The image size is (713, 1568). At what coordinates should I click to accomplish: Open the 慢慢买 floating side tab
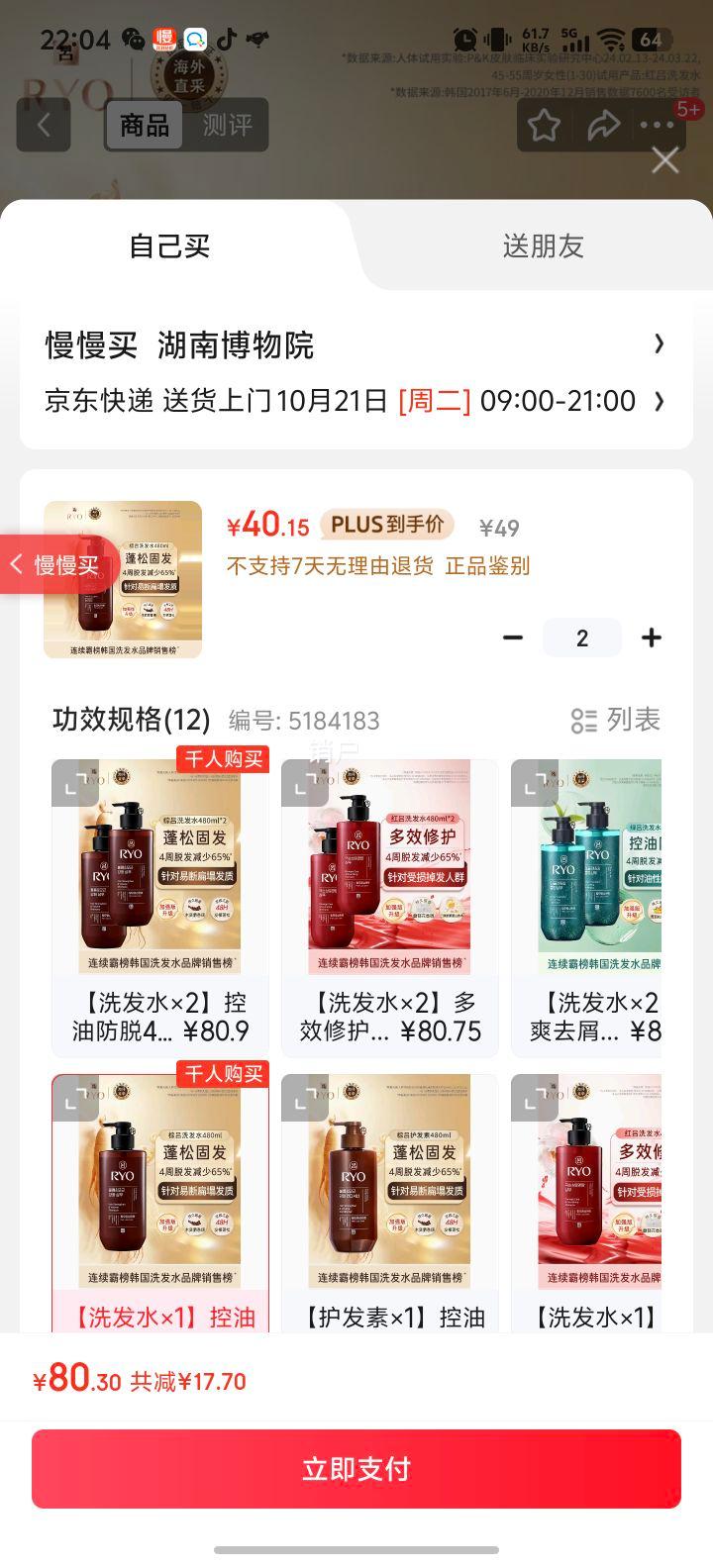[x=55, y=565]
